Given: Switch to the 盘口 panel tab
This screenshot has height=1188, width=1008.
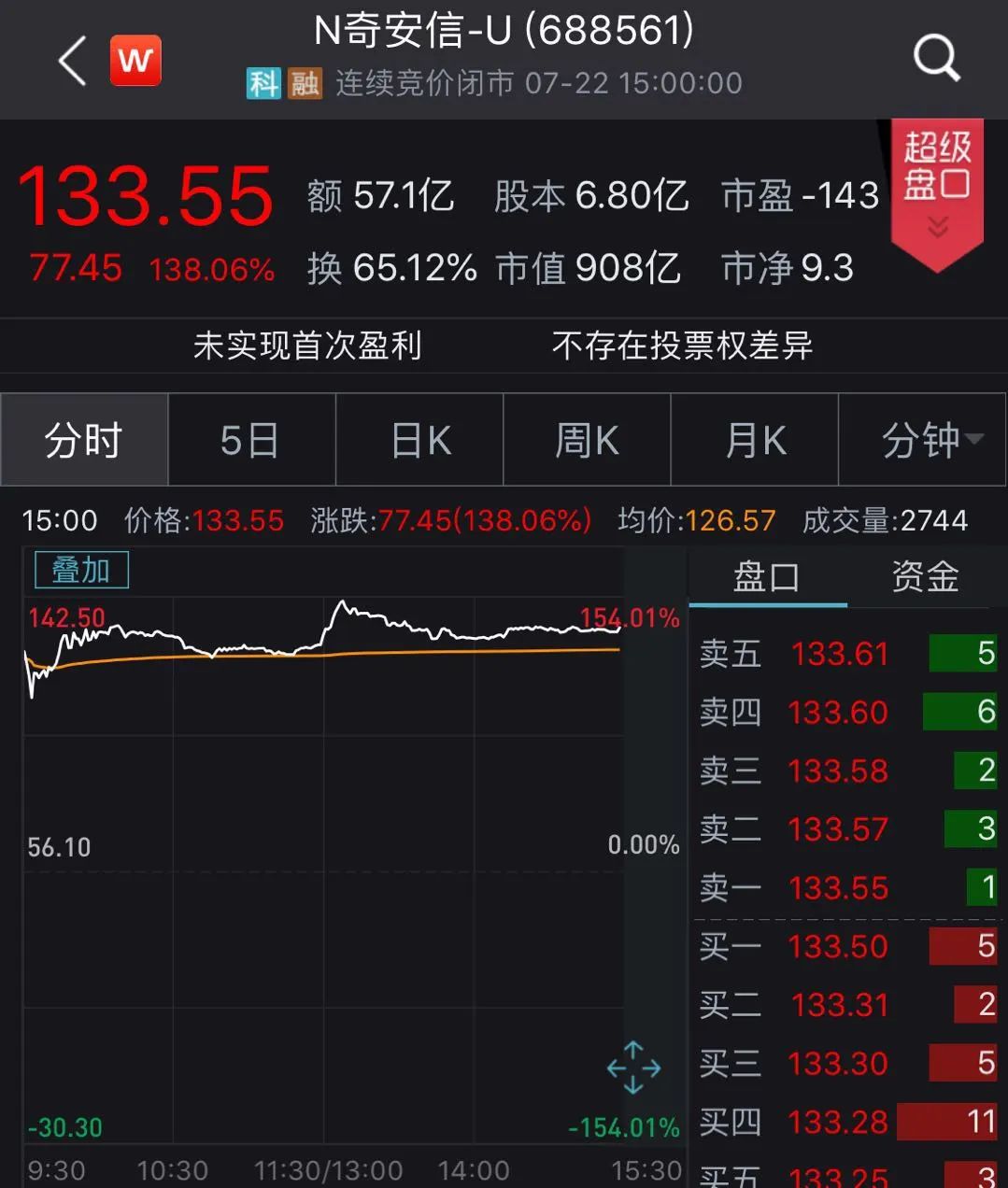Looking at the screenshot, I should coord(766,577).
